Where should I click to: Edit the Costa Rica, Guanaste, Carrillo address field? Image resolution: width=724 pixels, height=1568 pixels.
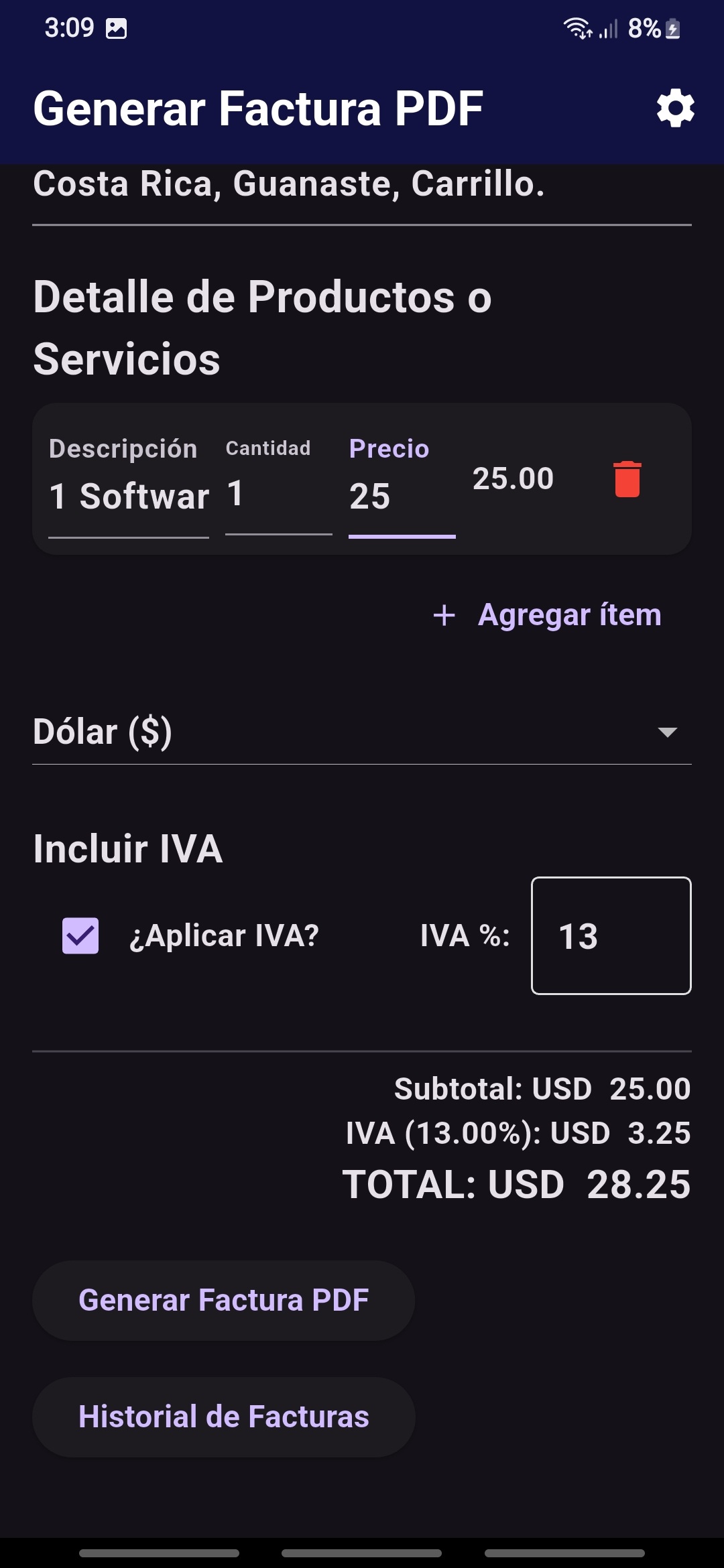coord(362,185)
